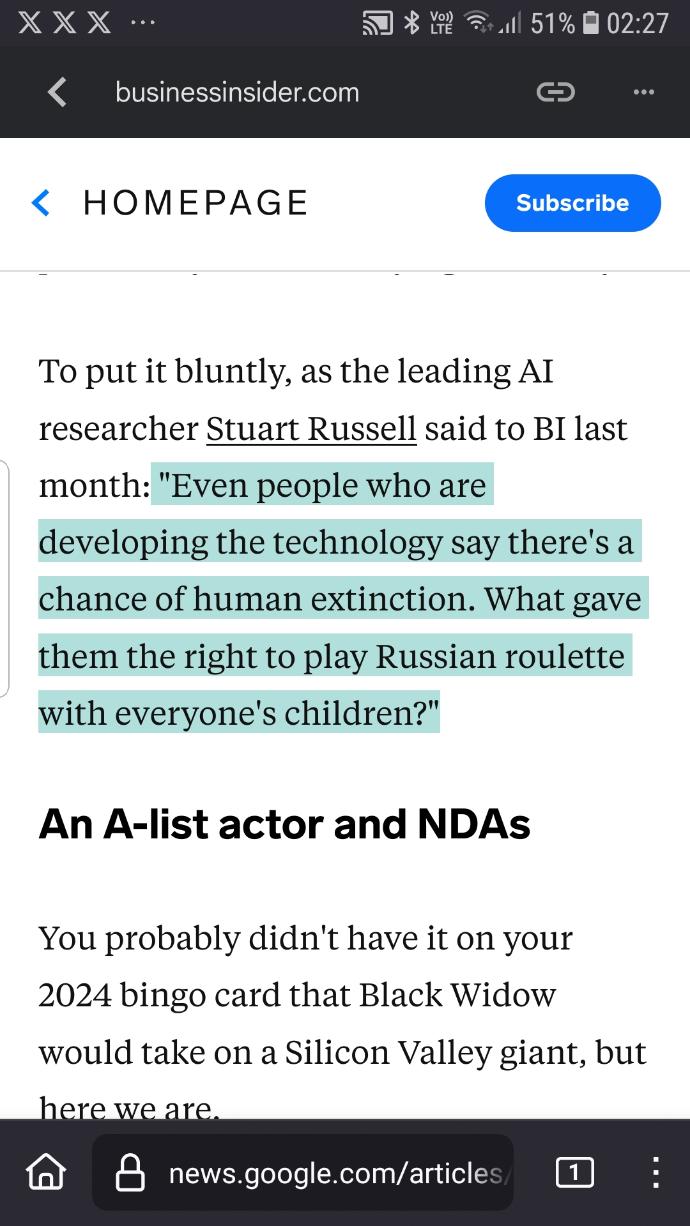Image resolution: width=690 pixels, height=1226 pixels.
Task: Open the top bar three-dot menu
Action: 643,93
